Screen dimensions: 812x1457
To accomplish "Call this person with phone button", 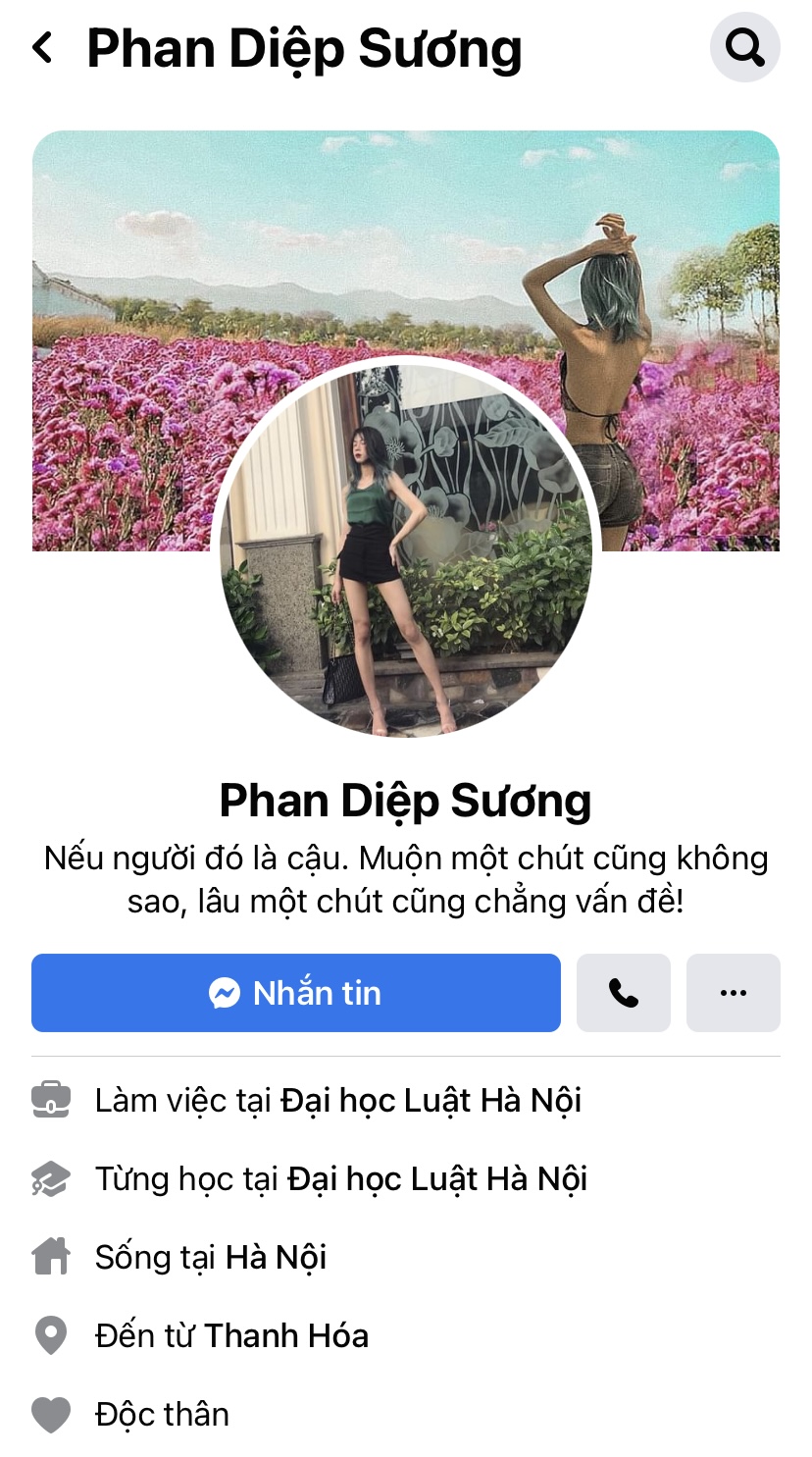I will coord(624,993).
